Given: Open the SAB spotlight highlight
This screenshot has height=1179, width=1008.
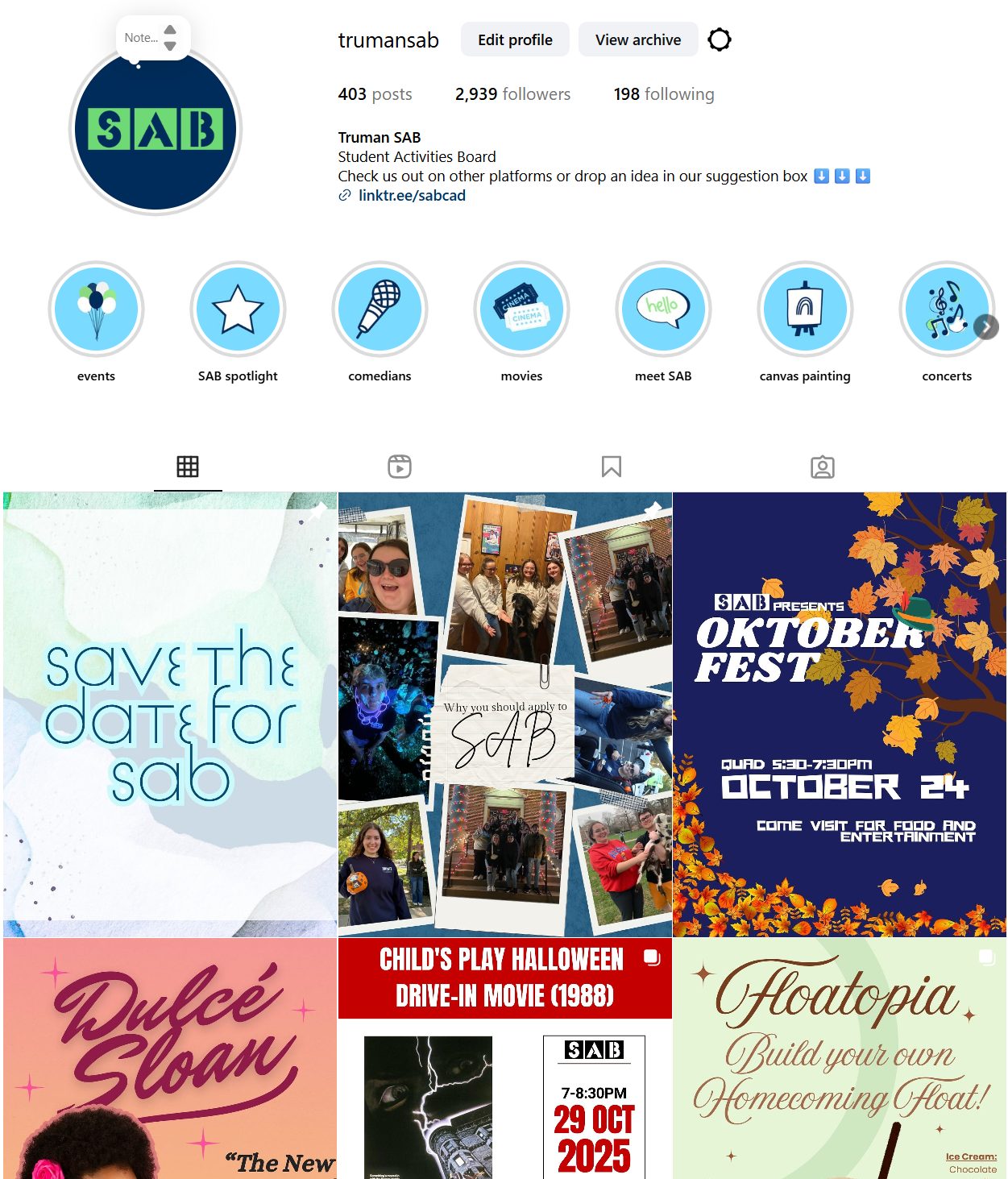Looking at the screenshot, I should pyautogui.click(x=238, y=309).
